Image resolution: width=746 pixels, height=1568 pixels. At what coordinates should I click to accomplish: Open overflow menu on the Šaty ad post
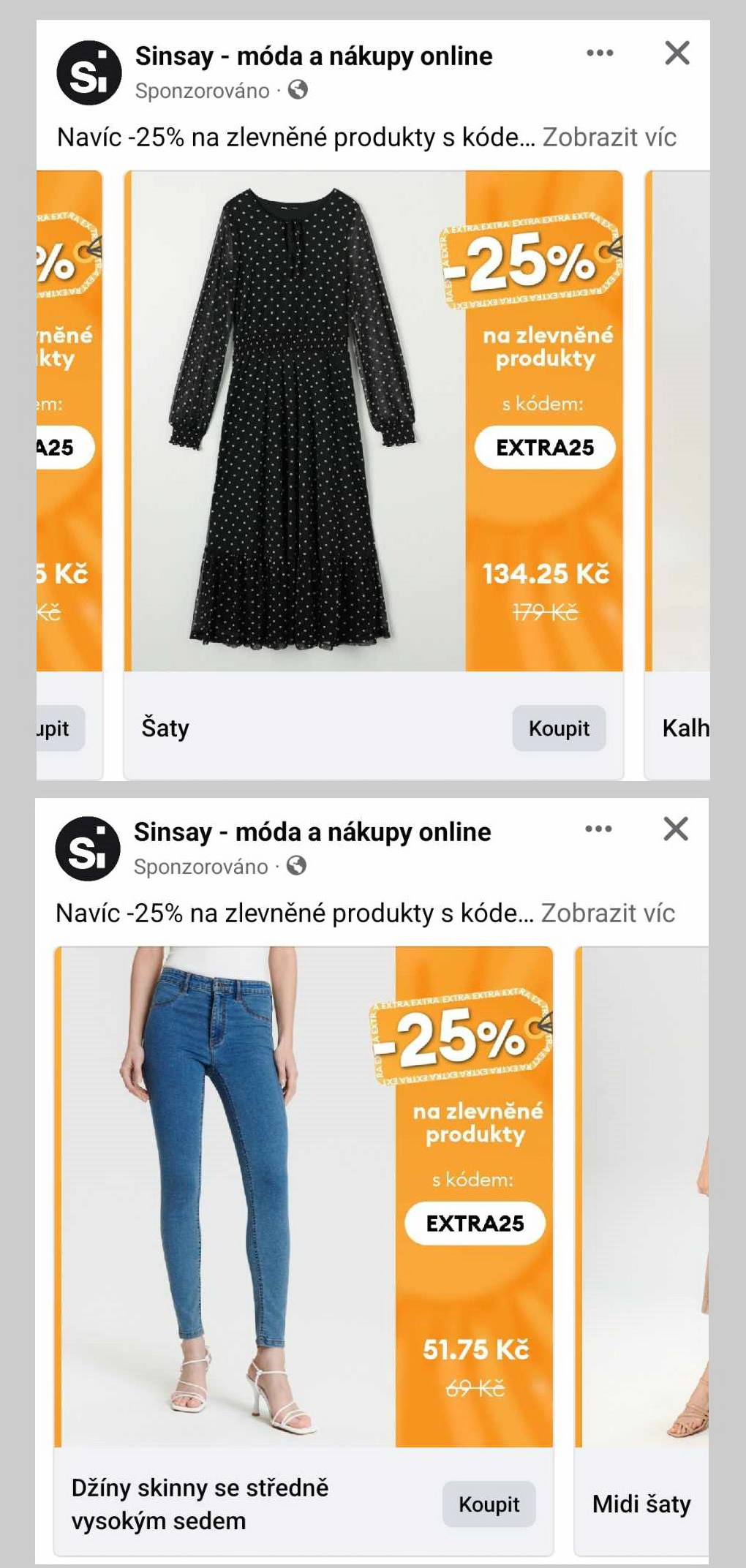click(x=600, y=53)
